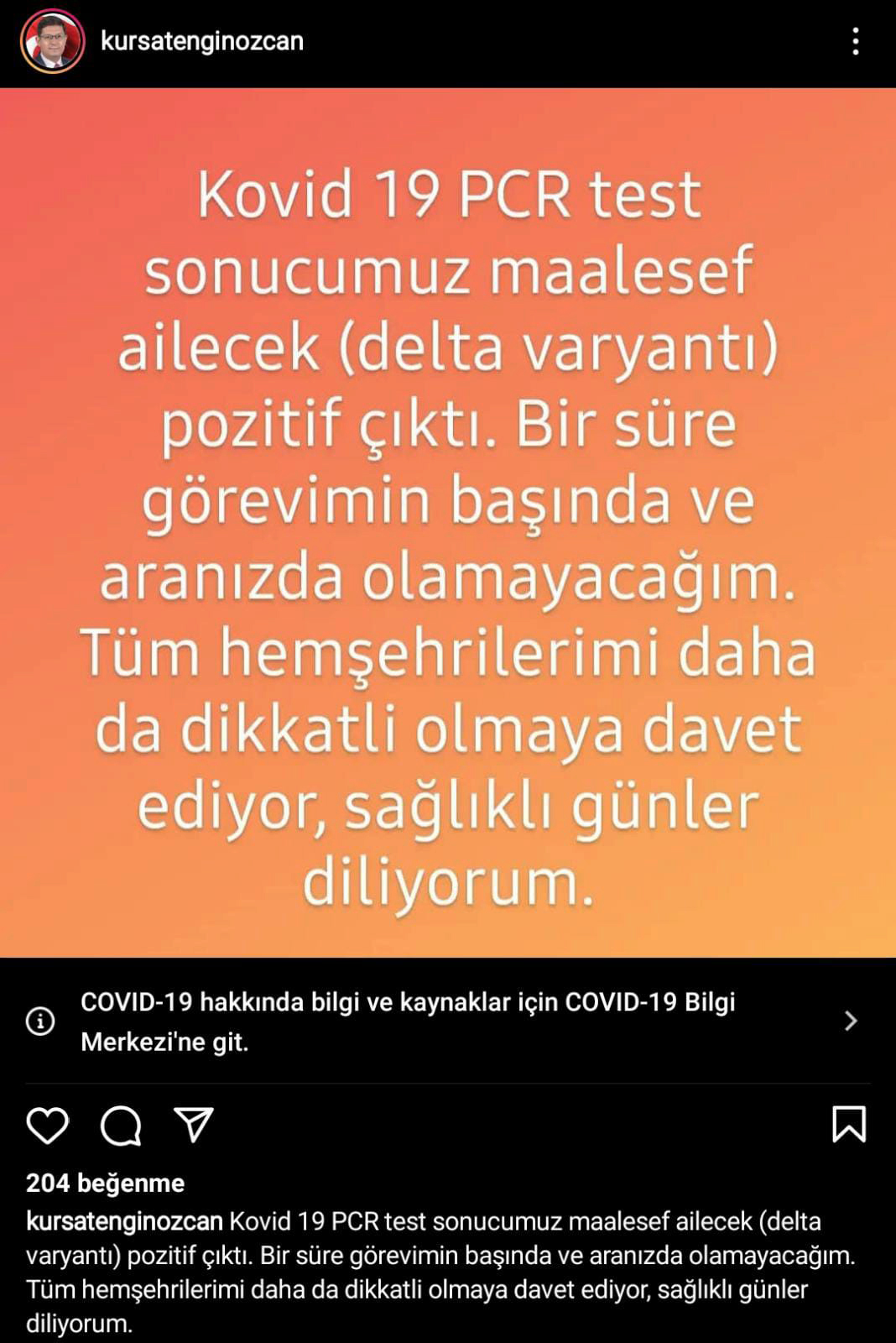
Task: Save the post with the bookmark icon
Action: pos(848,1124)
